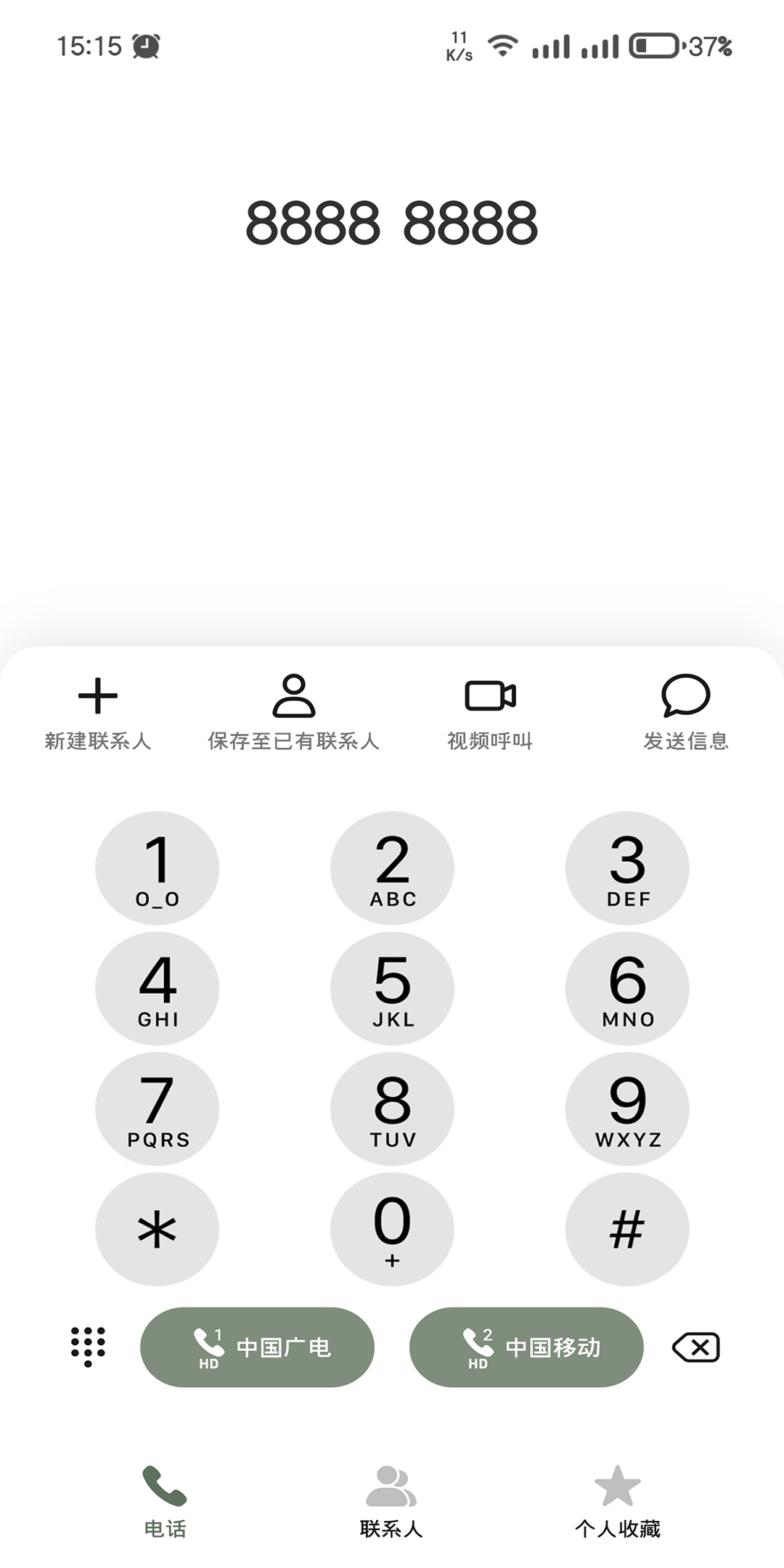Delete the last digit with backspace

pyautogui.click(x=696, y=1347)
